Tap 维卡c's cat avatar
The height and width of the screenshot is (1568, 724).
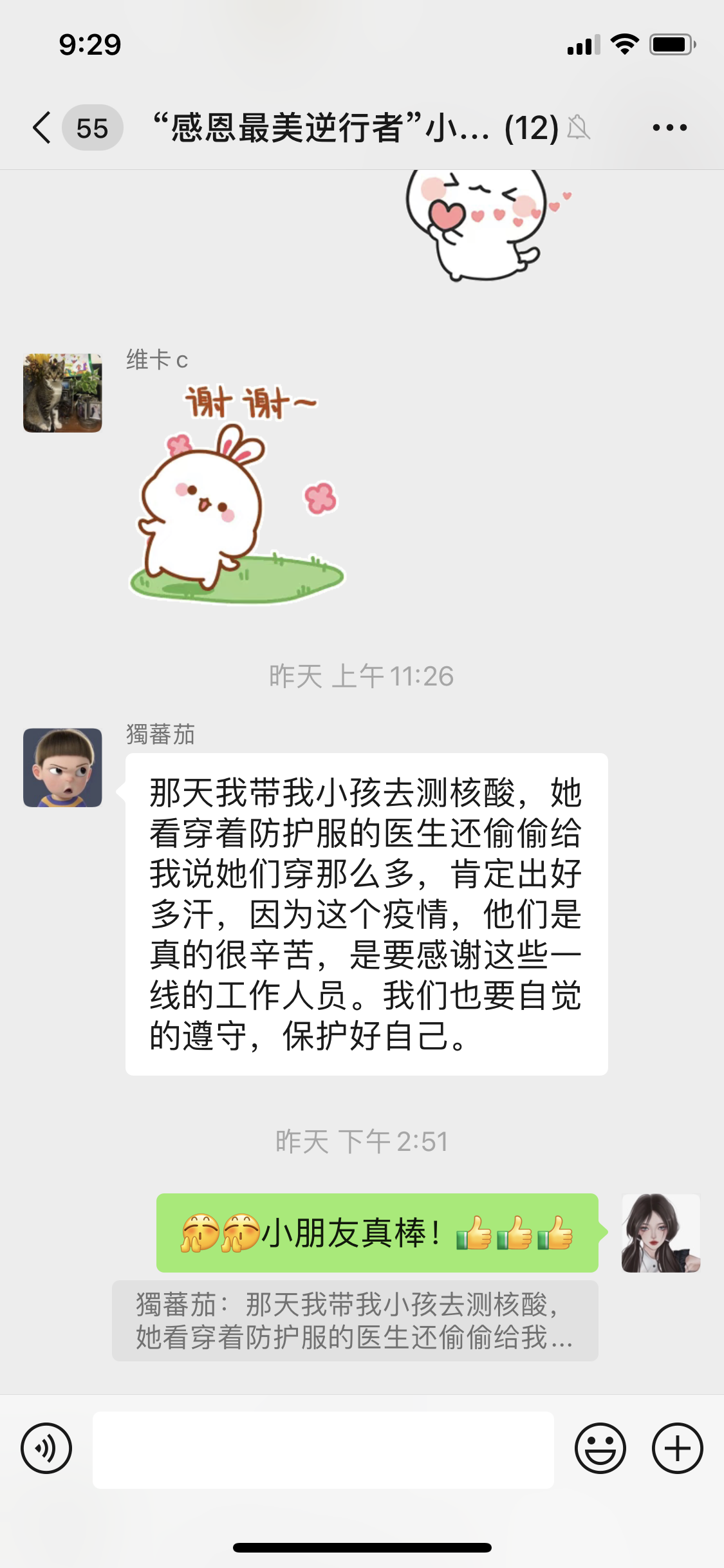click(x=62, y=393)
